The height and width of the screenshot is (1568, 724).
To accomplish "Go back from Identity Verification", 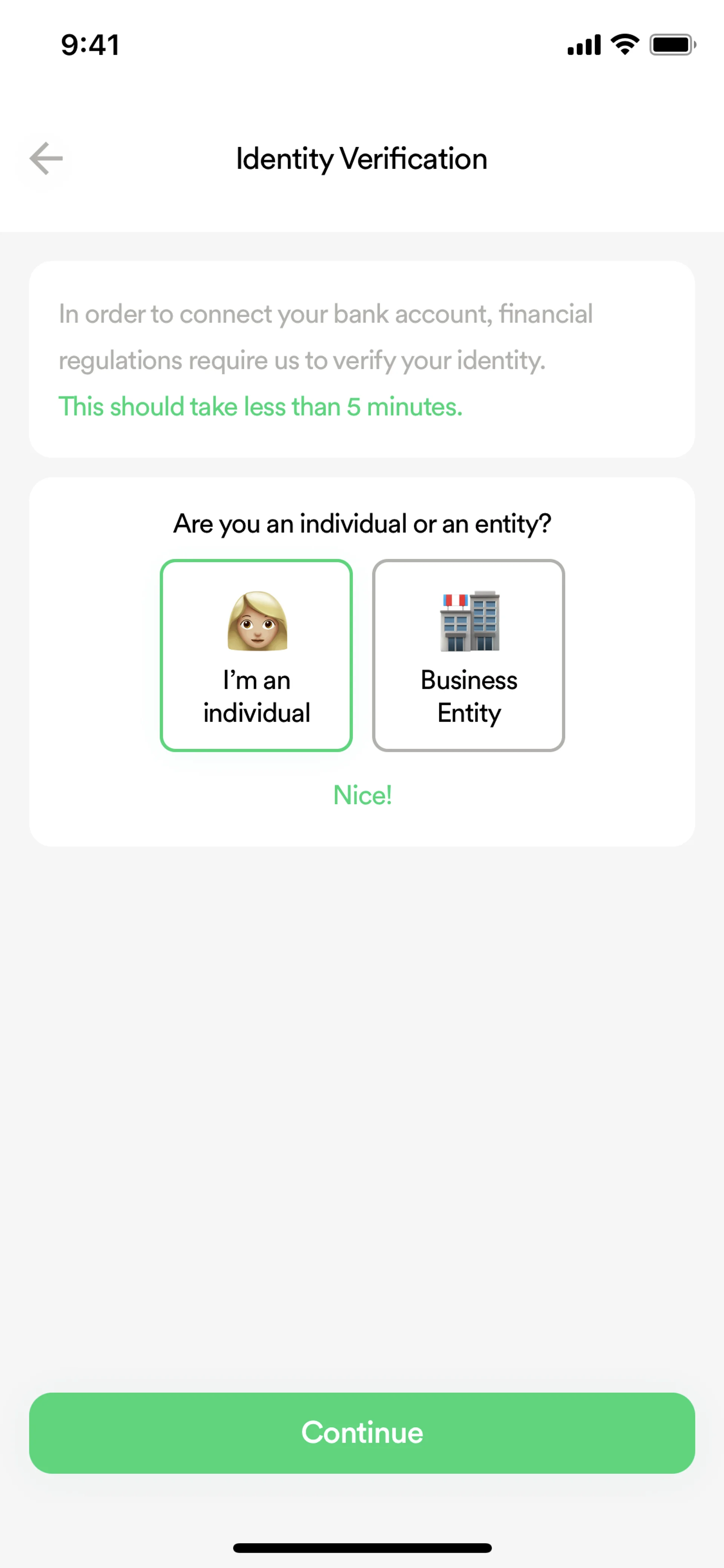I will coord(46,159).
